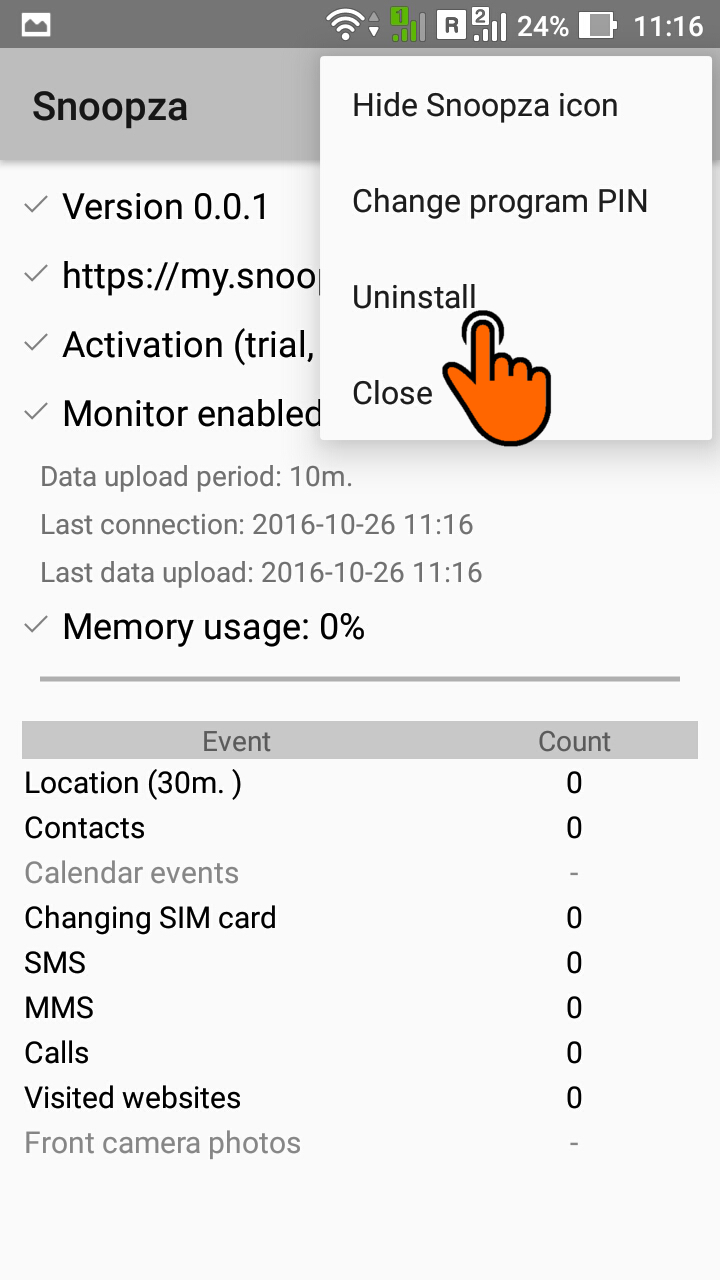
Task: Choose Uninstall from the menu
Action: tap(515, 297)
